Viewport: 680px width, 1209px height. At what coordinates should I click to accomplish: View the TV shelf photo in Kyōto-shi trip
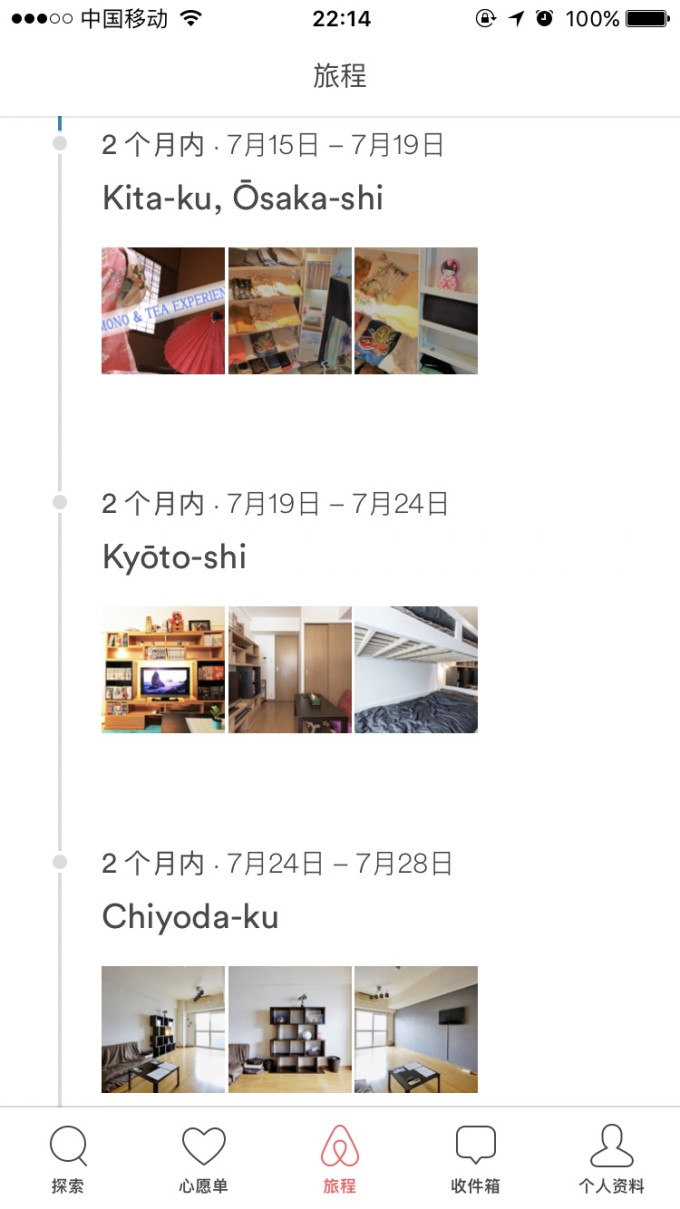point(163,669)
